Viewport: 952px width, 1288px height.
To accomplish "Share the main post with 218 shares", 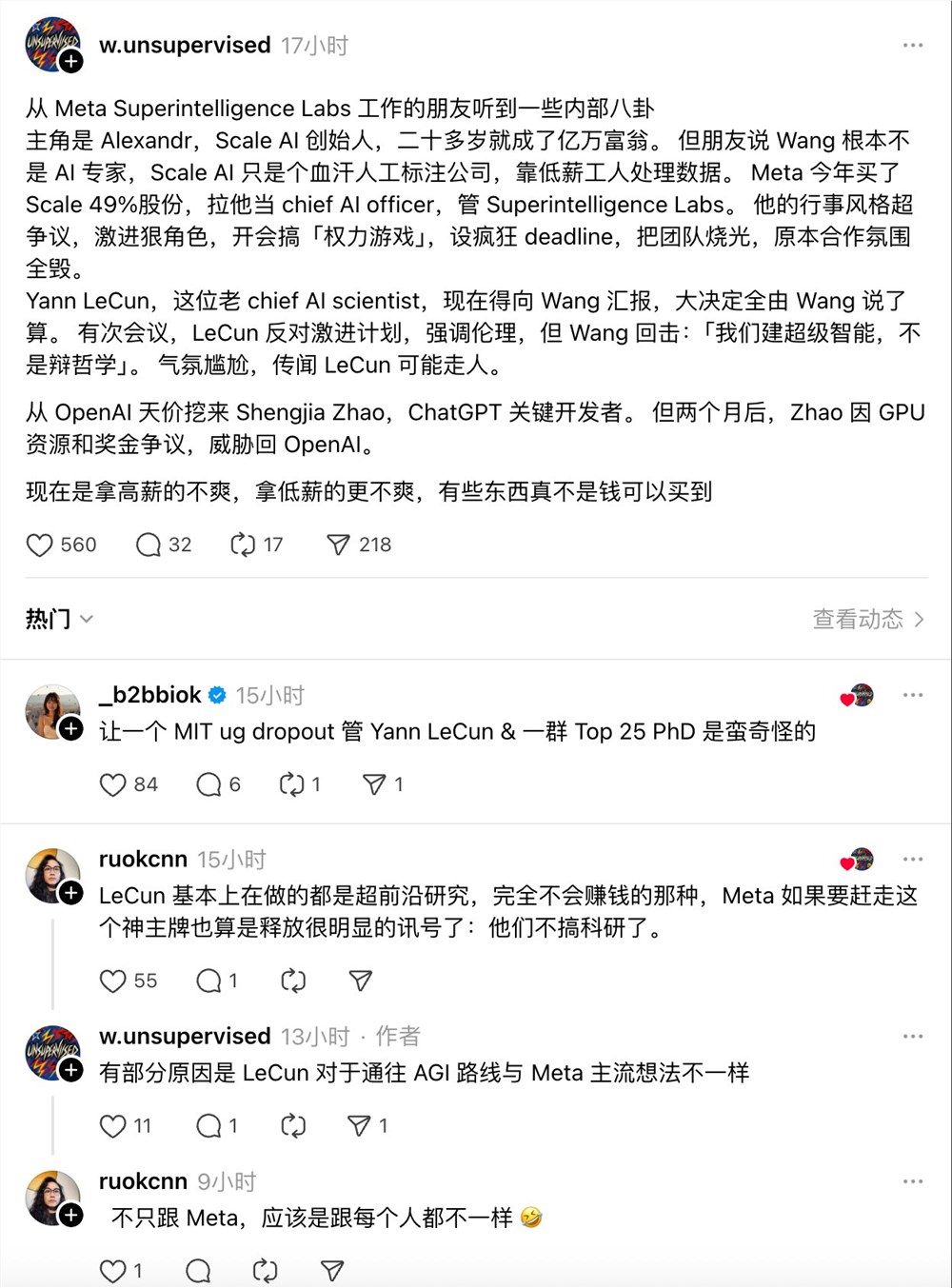I will click(338, 545).
